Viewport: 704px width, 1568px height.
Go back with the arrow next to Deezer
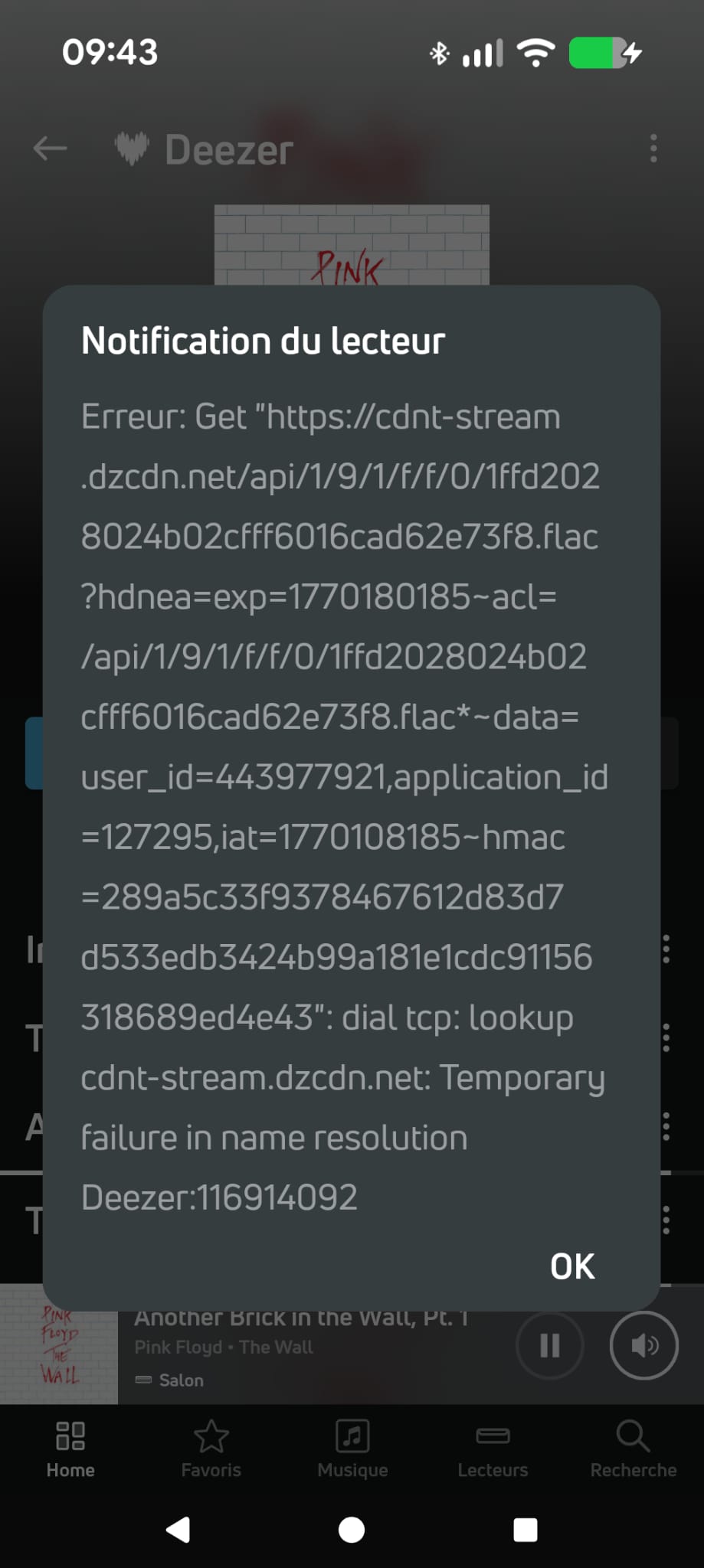[x=51, y=149]
